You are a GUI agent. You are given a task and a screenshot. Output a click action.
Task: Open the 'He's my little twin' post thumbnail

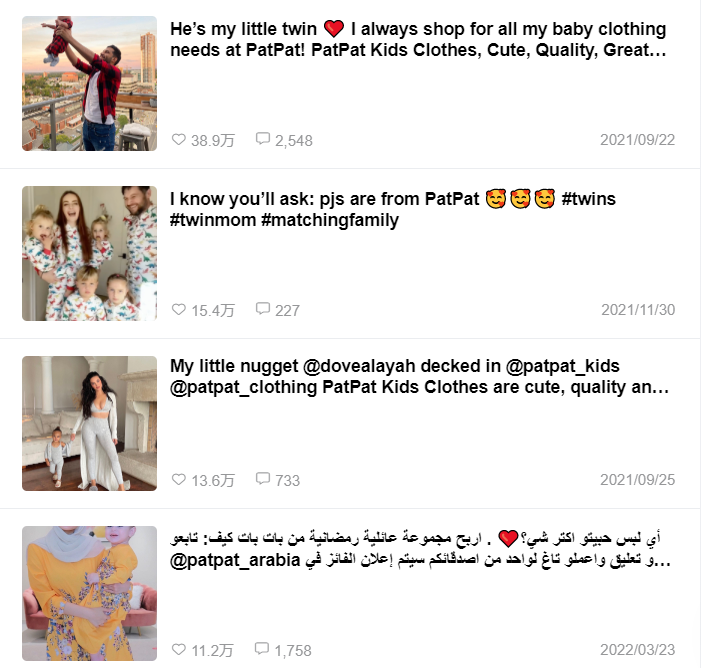tap(89, 83)
